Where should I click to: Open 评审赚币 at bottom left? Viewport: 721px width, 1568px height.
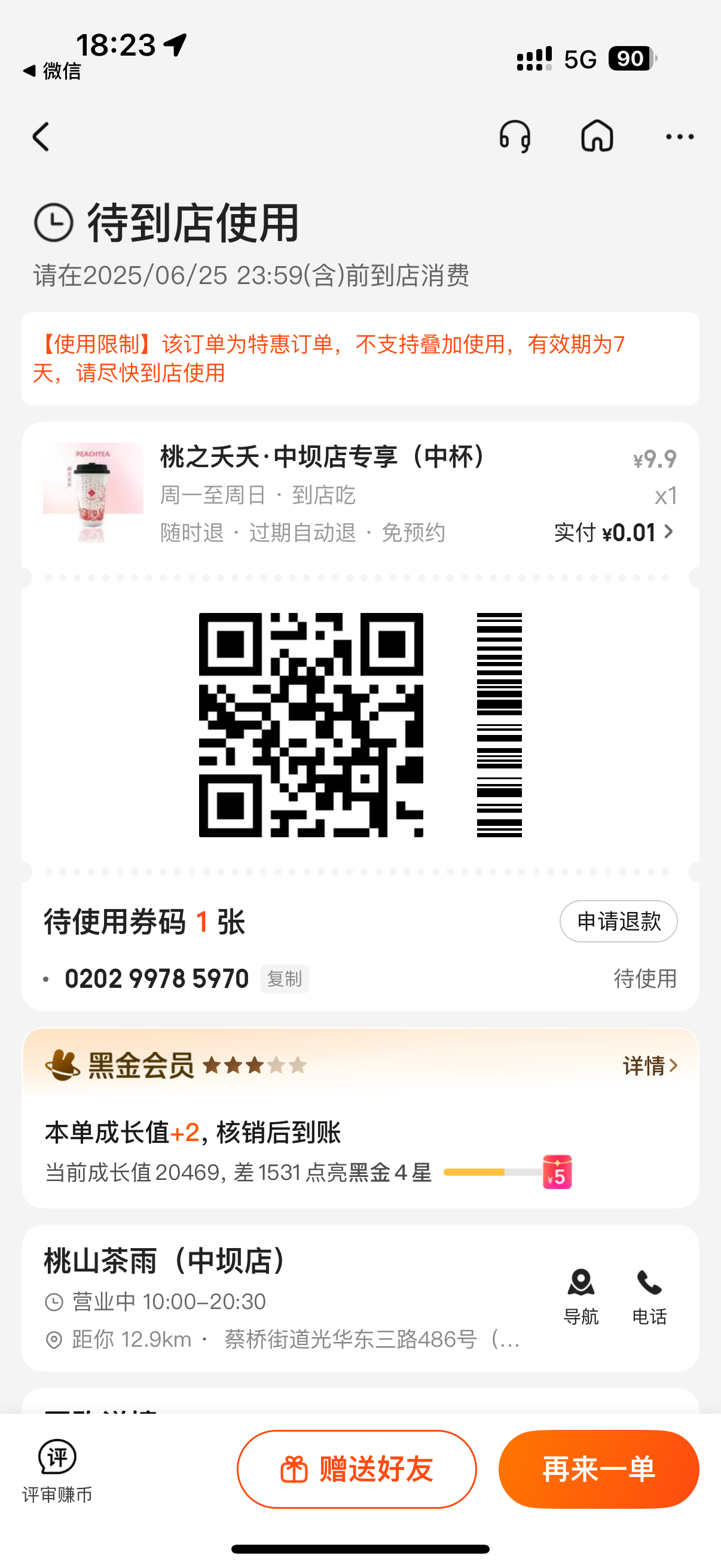[x=57, y=1470]
